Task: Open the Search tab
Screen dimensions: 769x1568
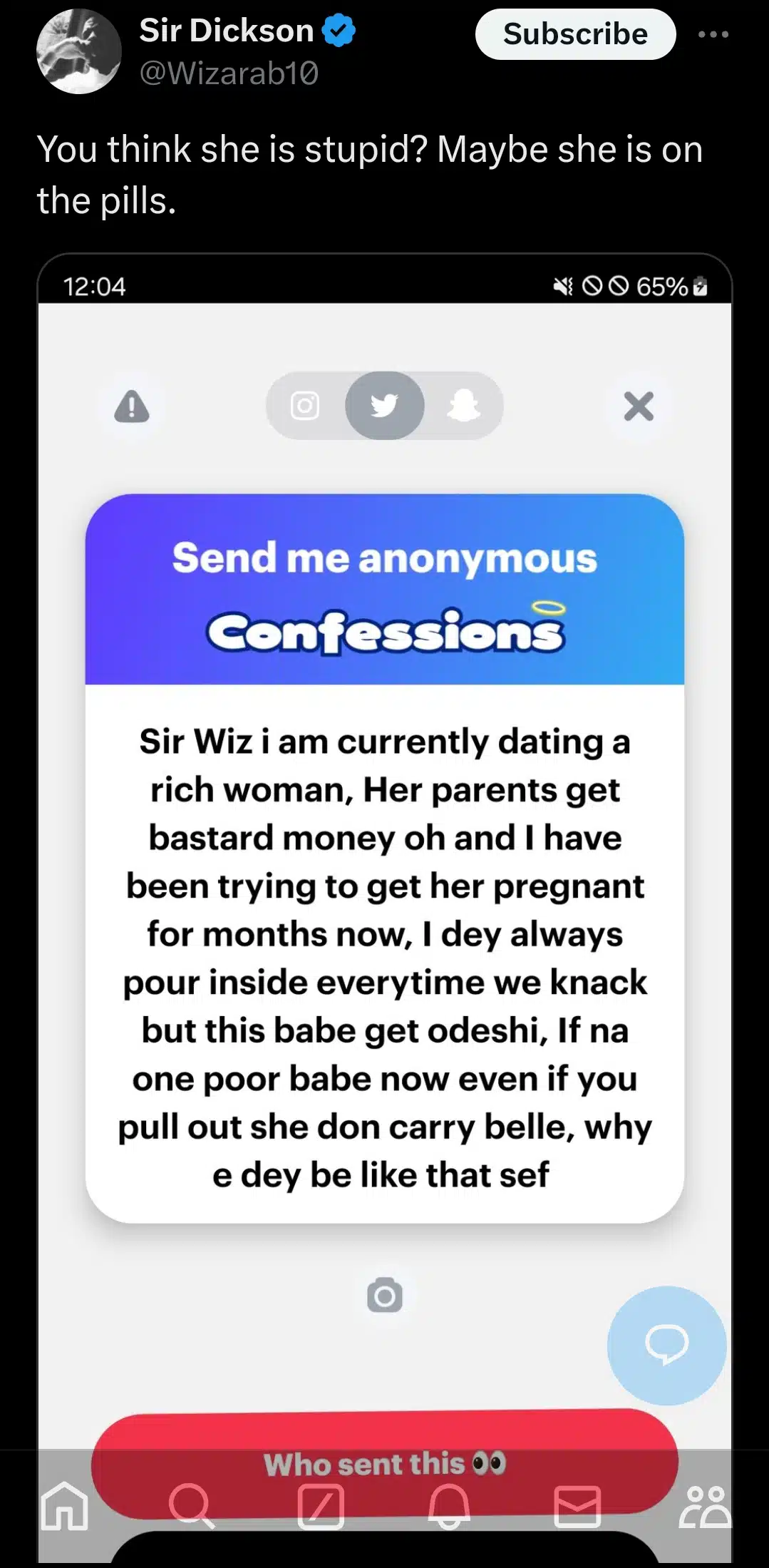Action: pos(192,1506)
